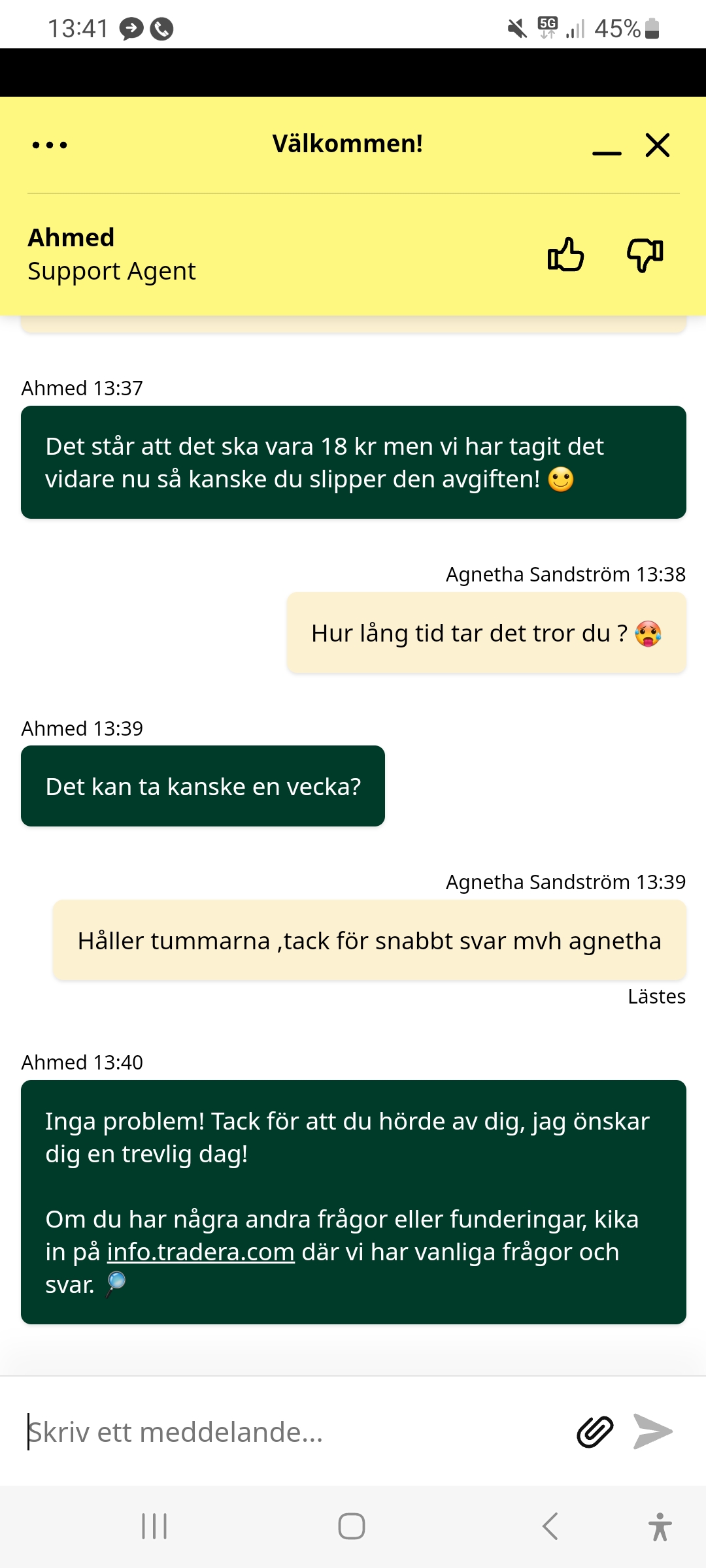The height and width of the screenshot is (1568, 706).
Task: Give Ahmed a thumbs up rating
Action: coord(566,254)
